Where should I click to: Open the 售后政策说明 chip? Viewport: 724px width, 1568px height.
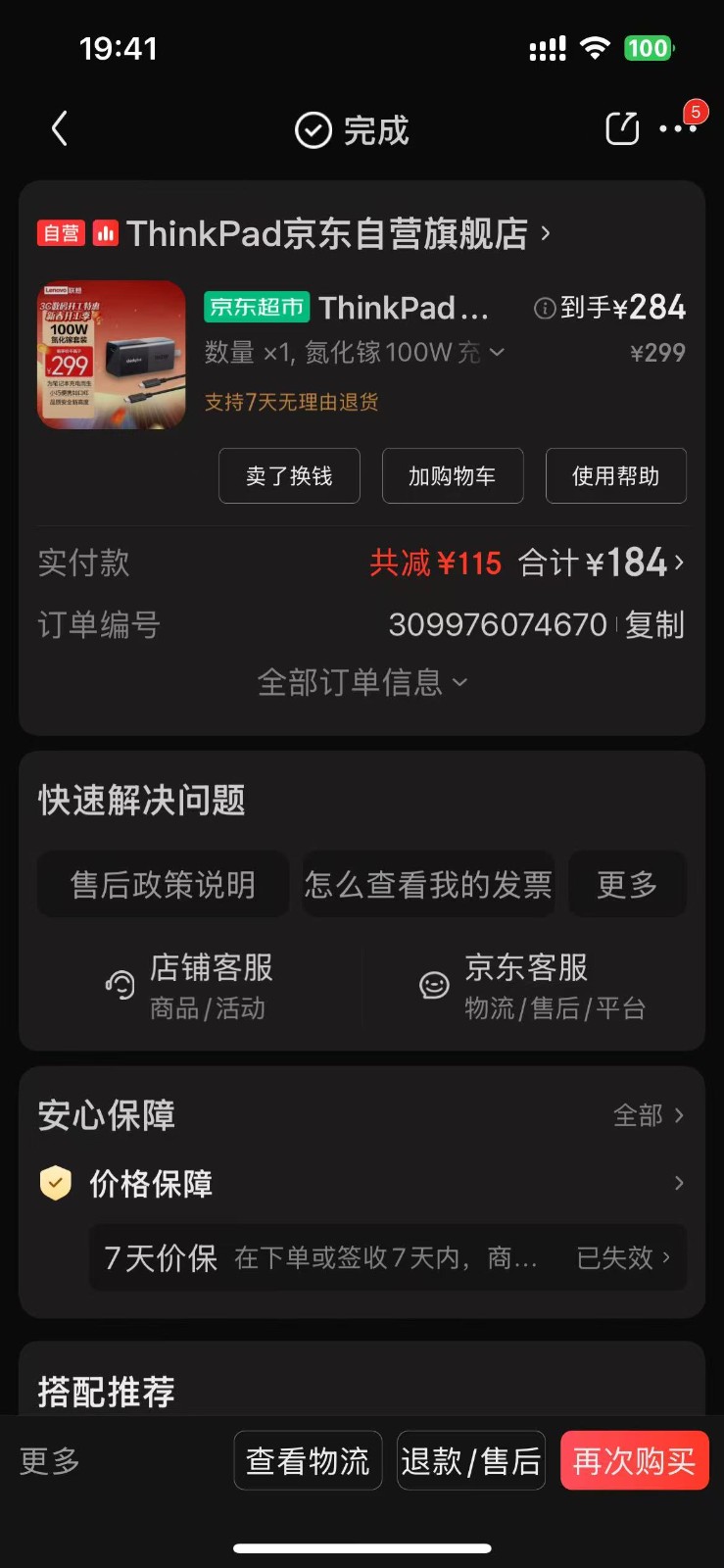click(163, 885)
